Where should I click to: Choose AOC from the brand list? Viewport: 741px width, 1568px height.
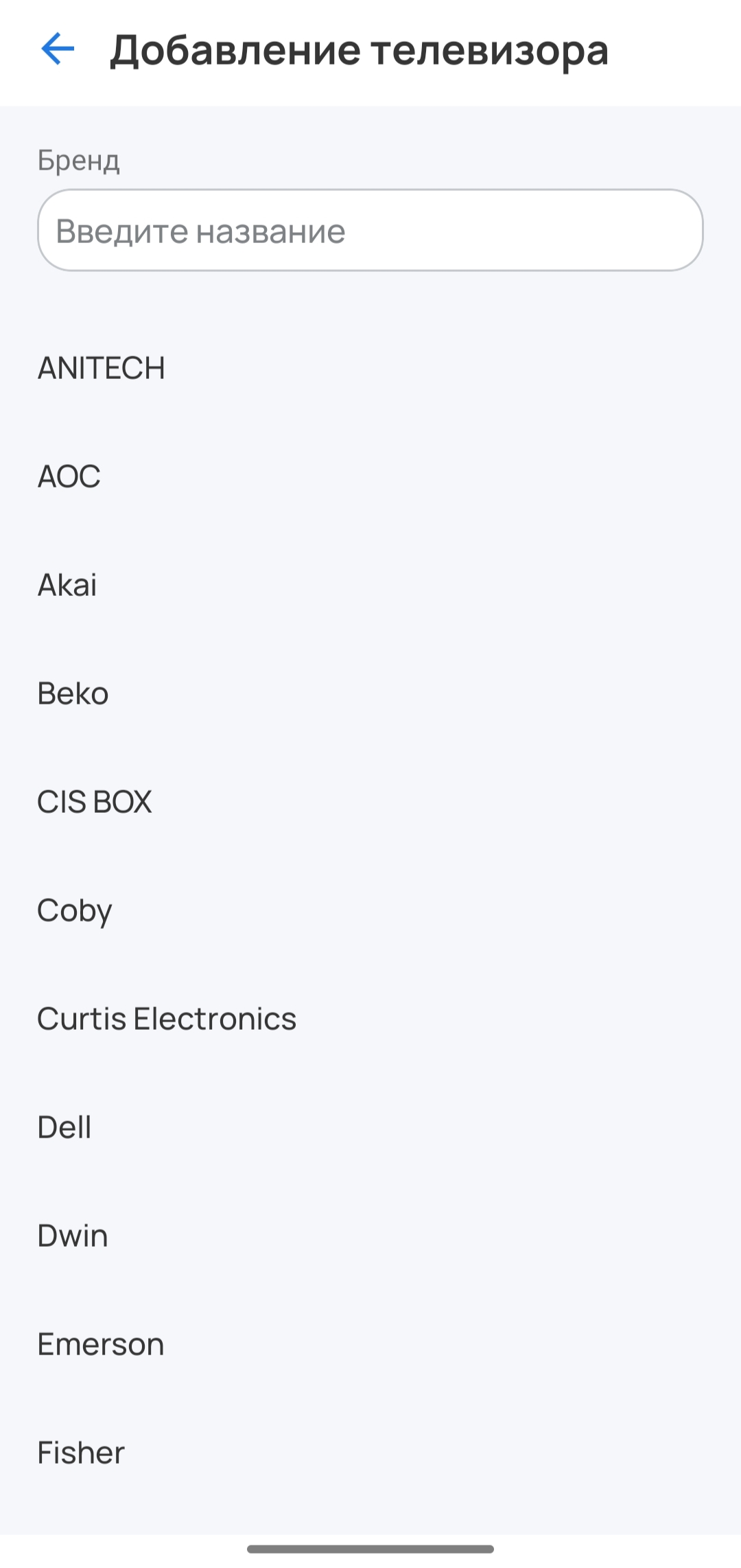click(69, 477)
